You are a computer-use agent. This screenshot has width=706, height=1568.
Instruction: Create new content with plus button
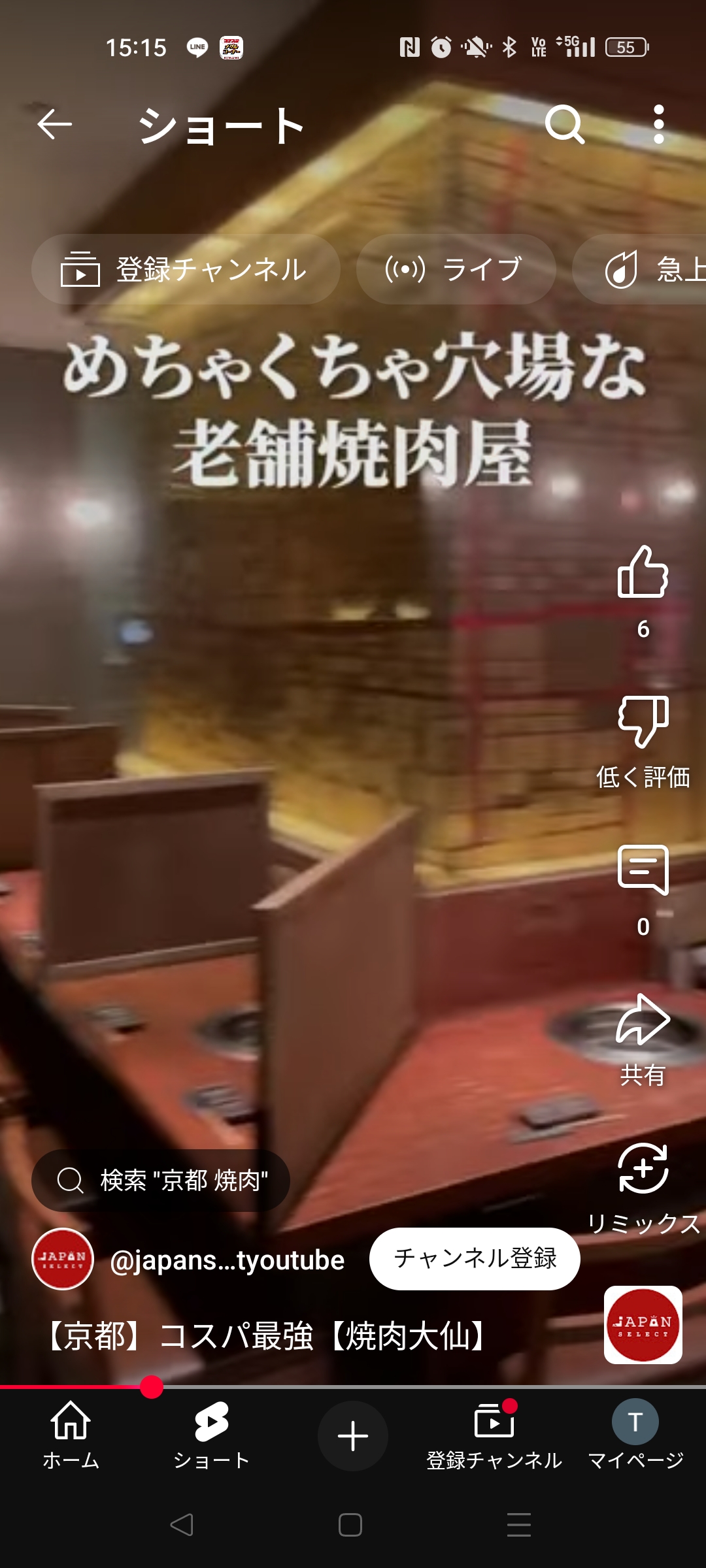click(353, 1436)
